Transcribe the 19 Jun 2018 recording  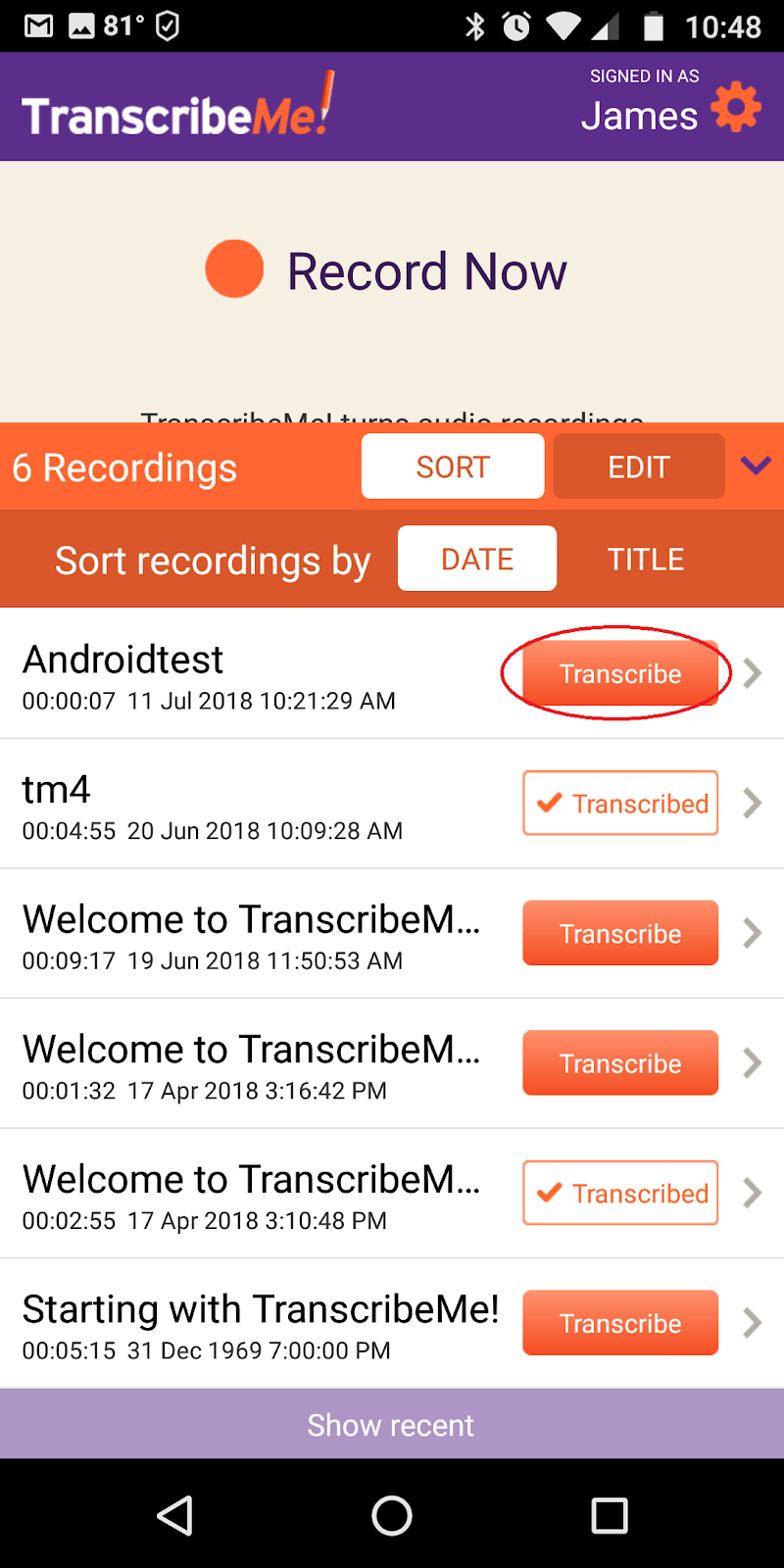pyautogui.click(x=620, y=933)
